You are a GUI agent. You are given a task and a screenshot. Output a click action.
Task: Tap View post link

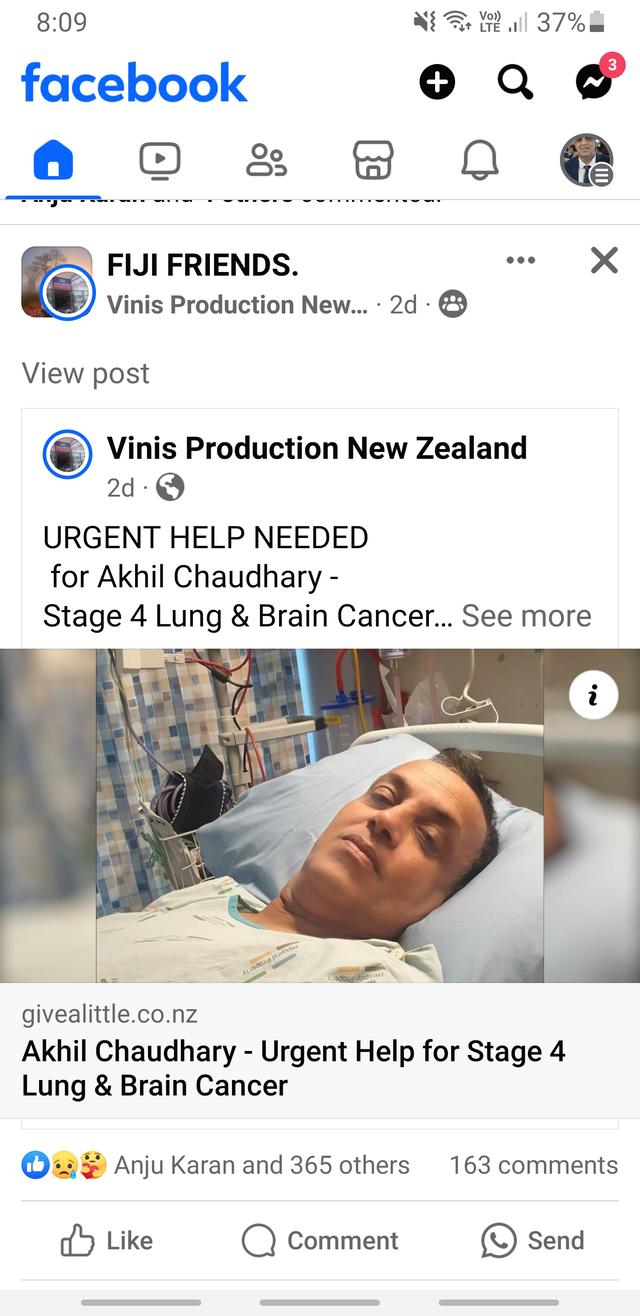click(x=85, y=373)
